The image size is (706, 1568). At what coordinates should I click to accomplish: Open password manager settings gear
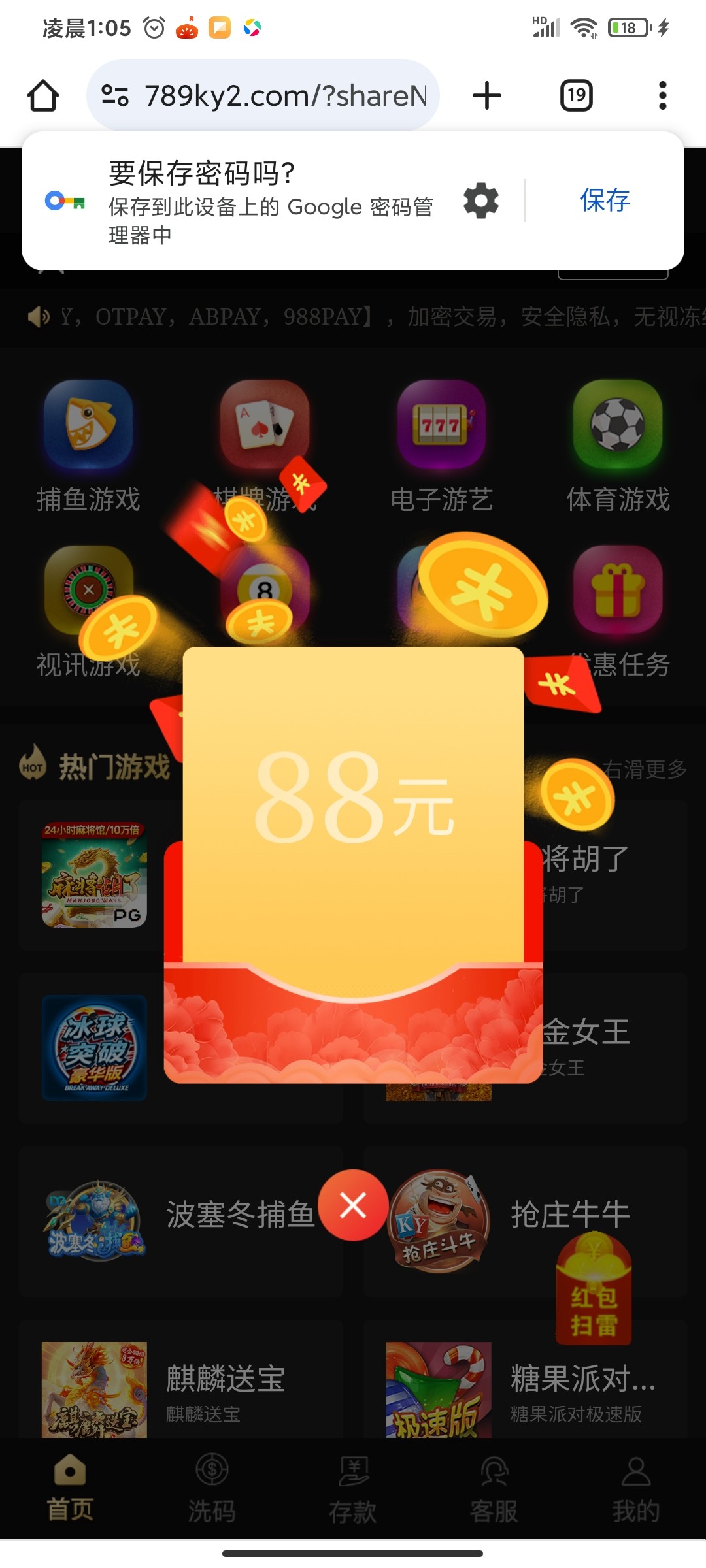481,201
